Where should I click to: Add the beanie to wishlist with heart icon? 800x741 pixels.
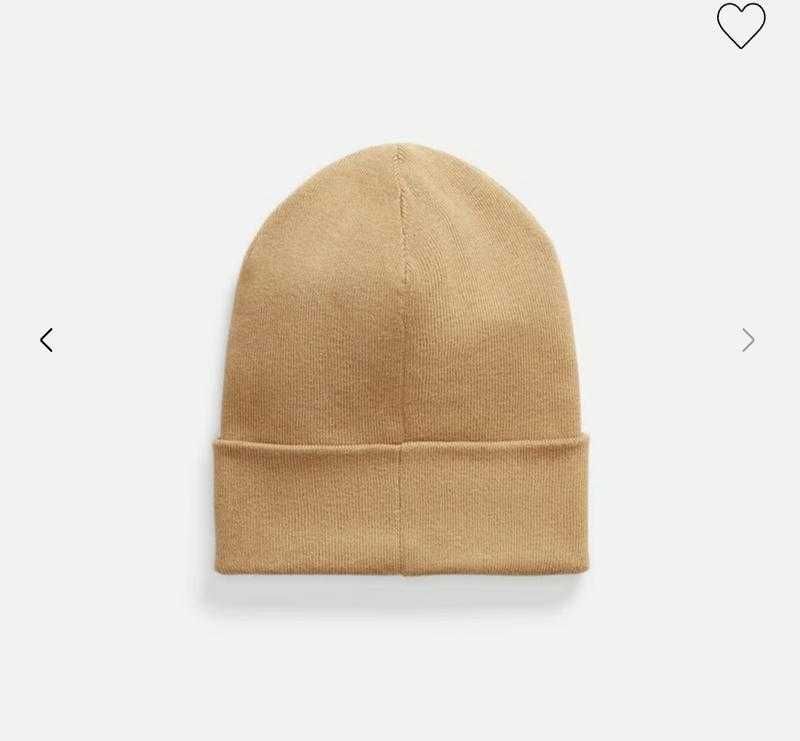click(x=741, y=25)
